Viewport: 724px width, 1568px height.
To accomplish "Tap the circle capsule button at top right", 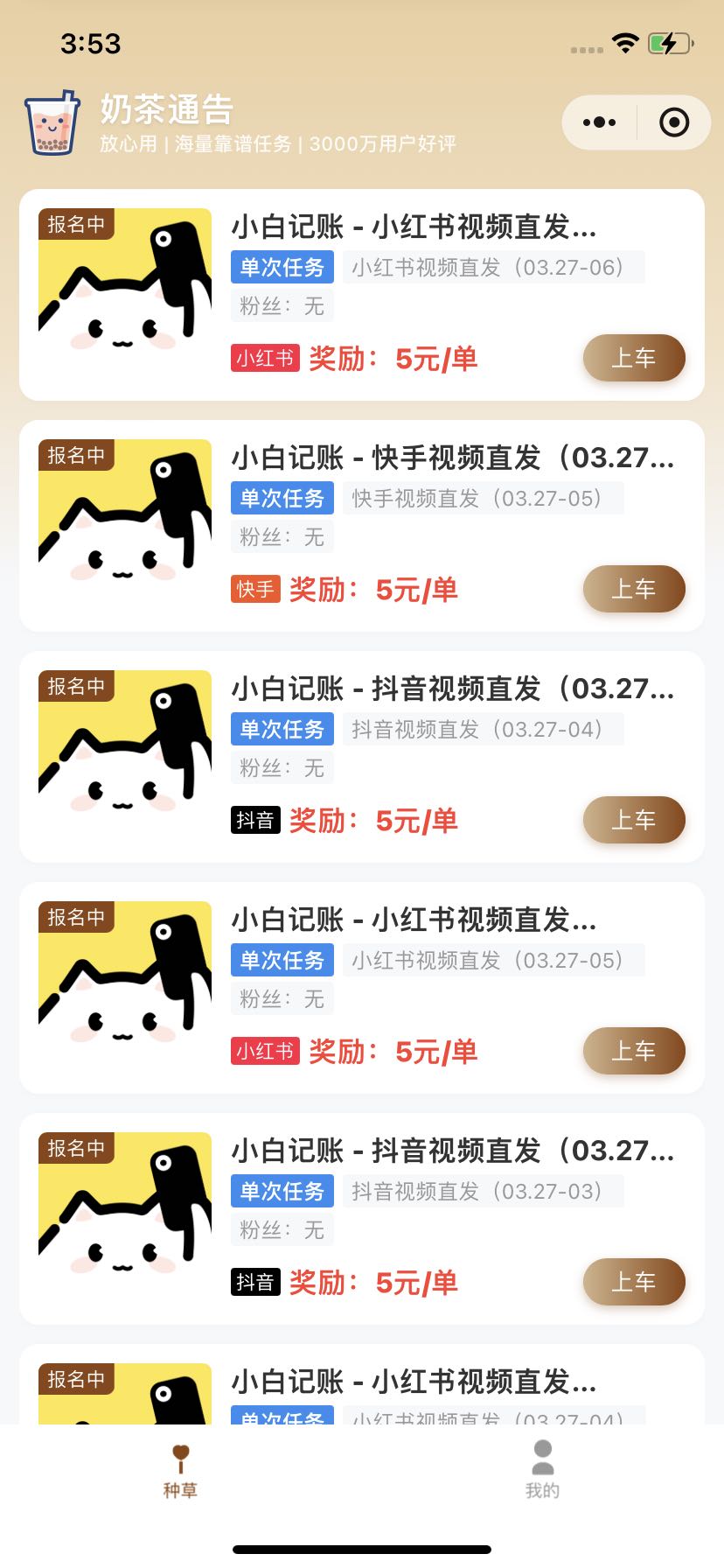I will click(x=673, y=122).
